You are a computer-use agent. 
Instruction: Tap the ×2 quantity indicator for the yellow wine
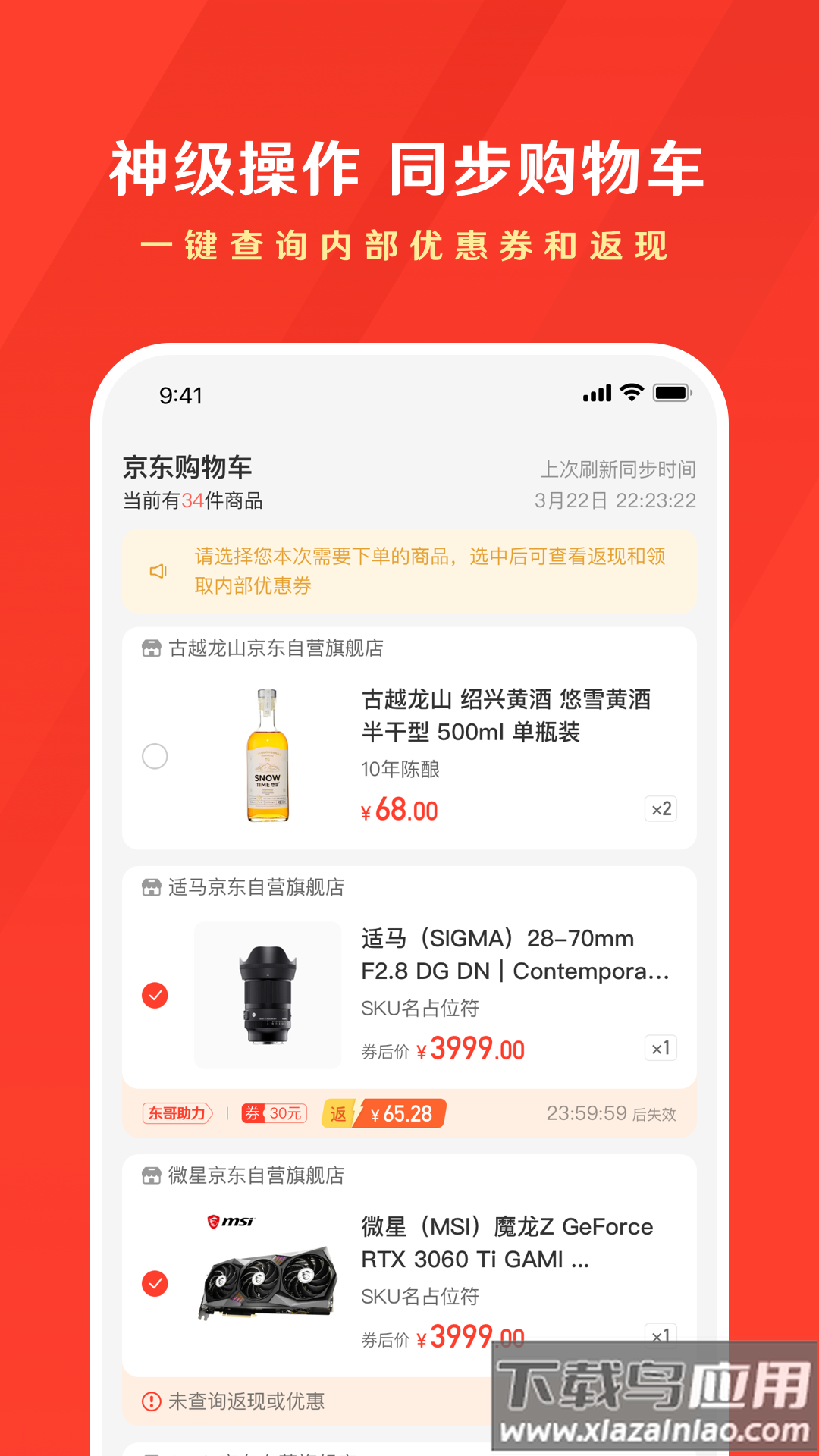click(x=661, y=809)
